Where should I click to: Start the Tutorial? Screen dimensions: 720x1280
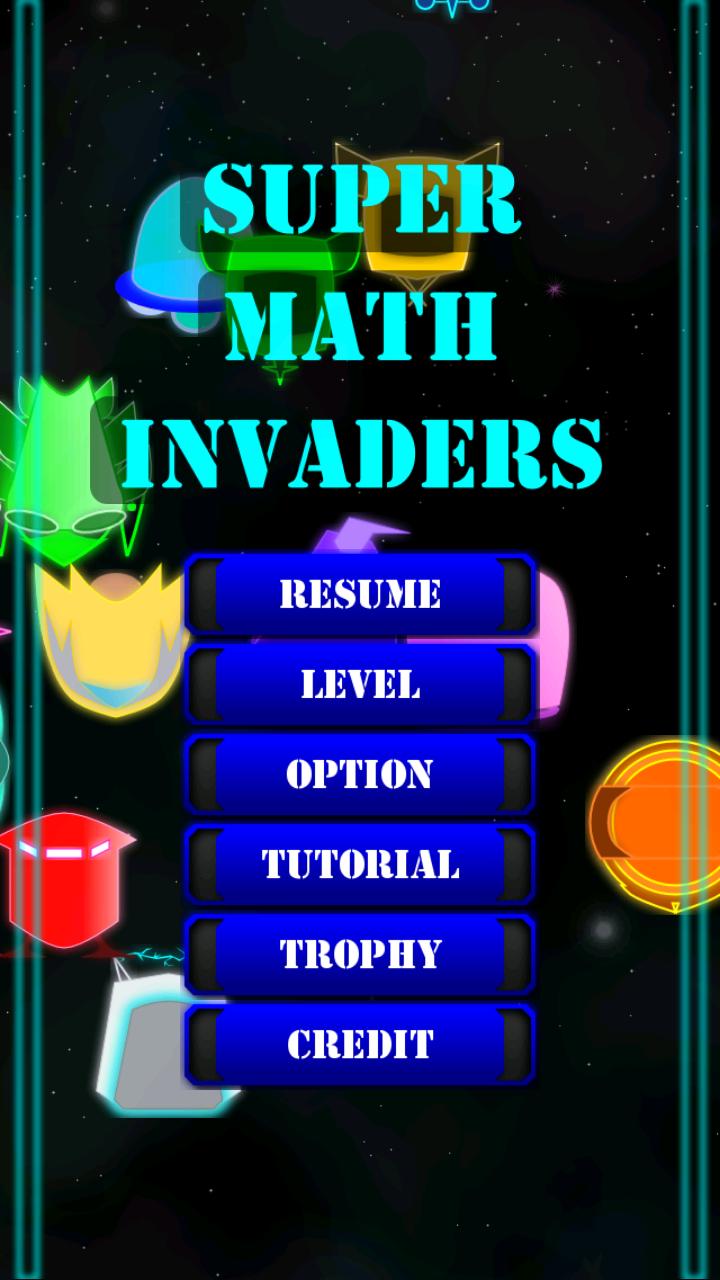[360, 864]
